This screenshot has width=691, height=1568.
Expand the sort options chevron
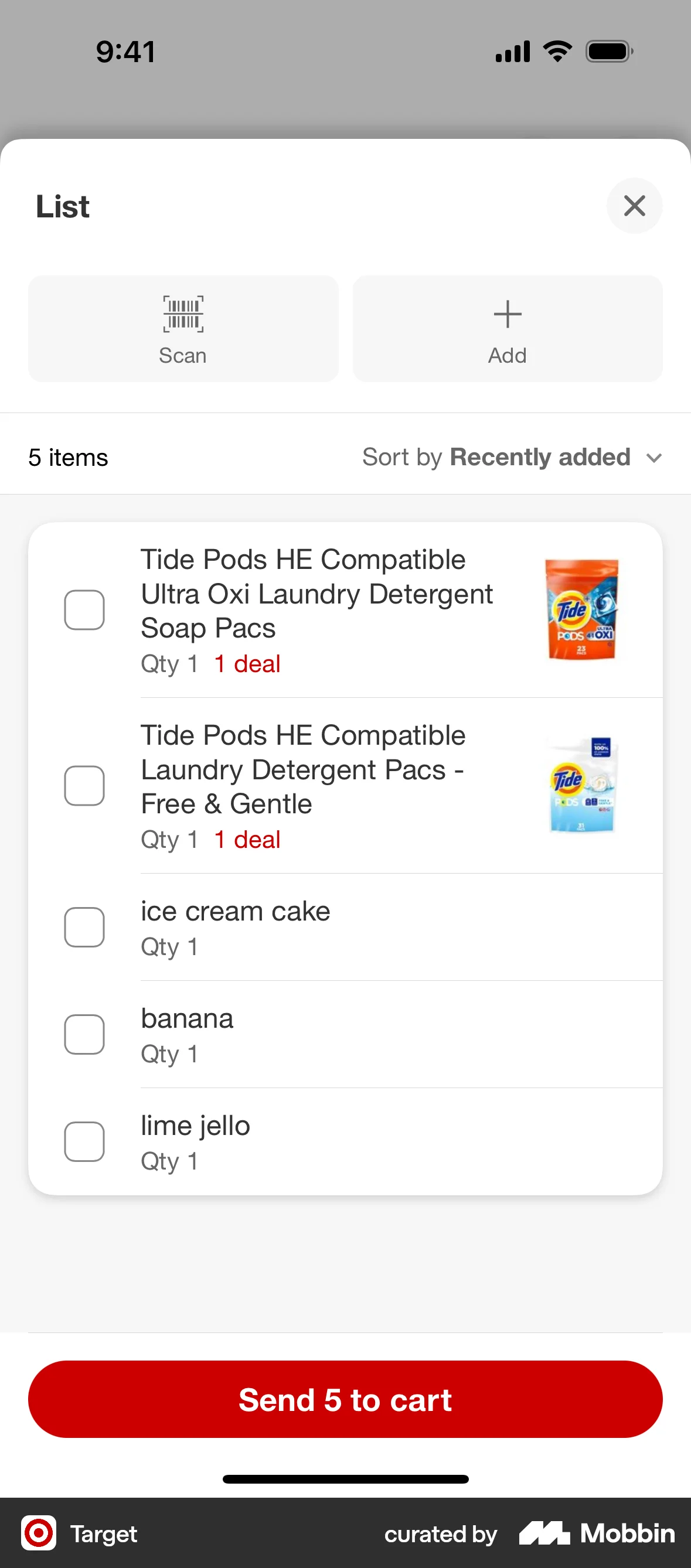pyautogui.click(x=653, y=457)
